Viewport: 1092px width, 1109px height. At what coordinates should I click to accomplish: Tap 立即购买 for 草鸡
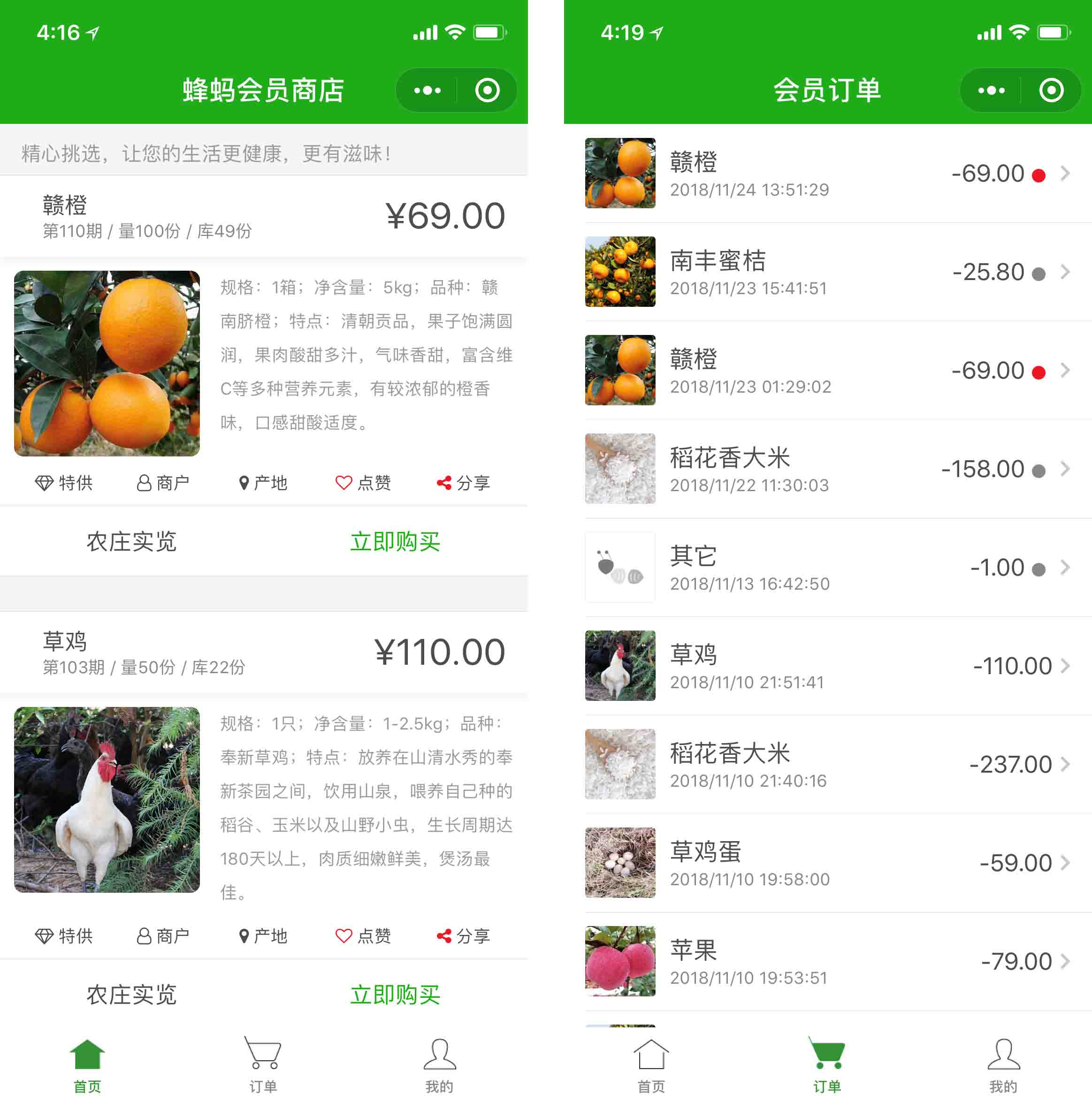395,995
